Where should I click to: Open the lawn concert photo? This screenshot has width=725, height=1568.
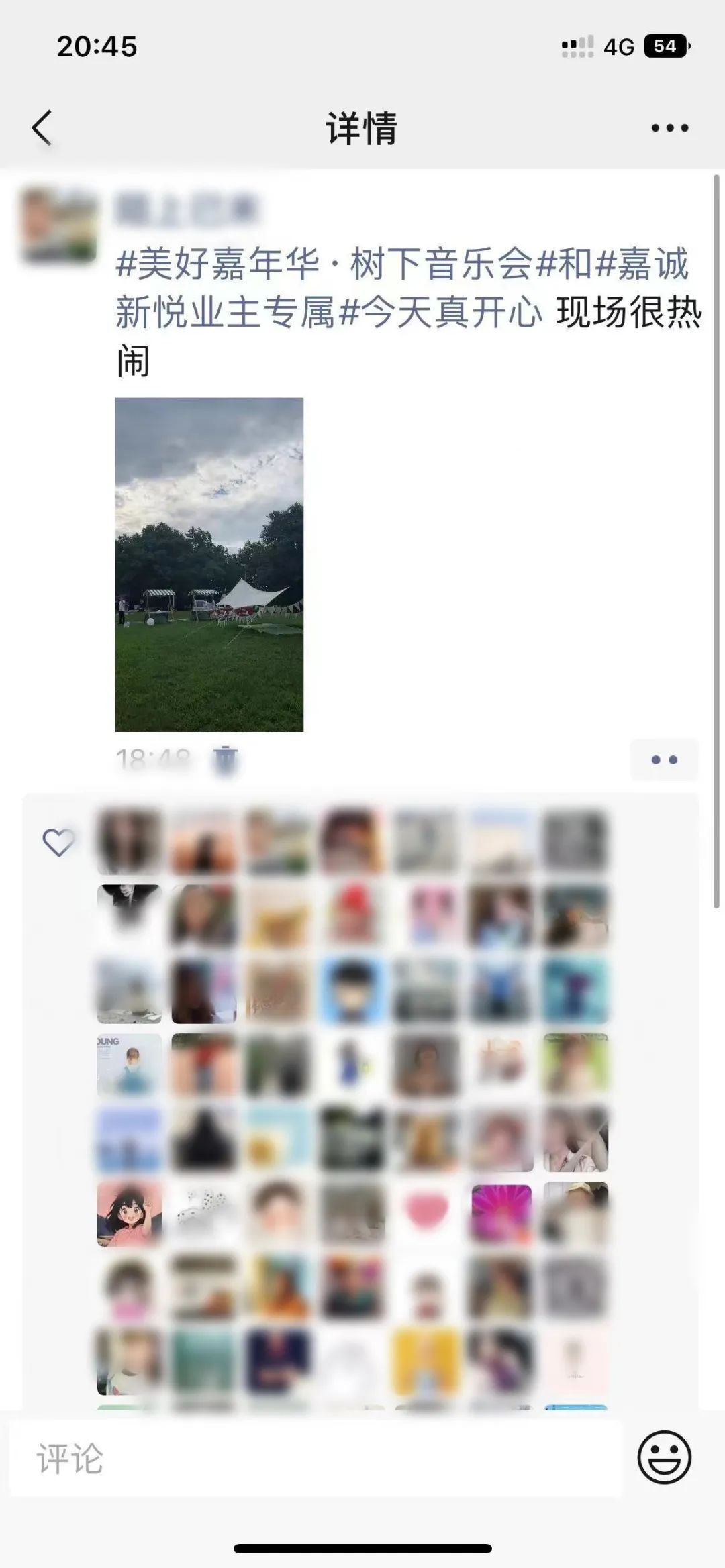tap(209, 564)
